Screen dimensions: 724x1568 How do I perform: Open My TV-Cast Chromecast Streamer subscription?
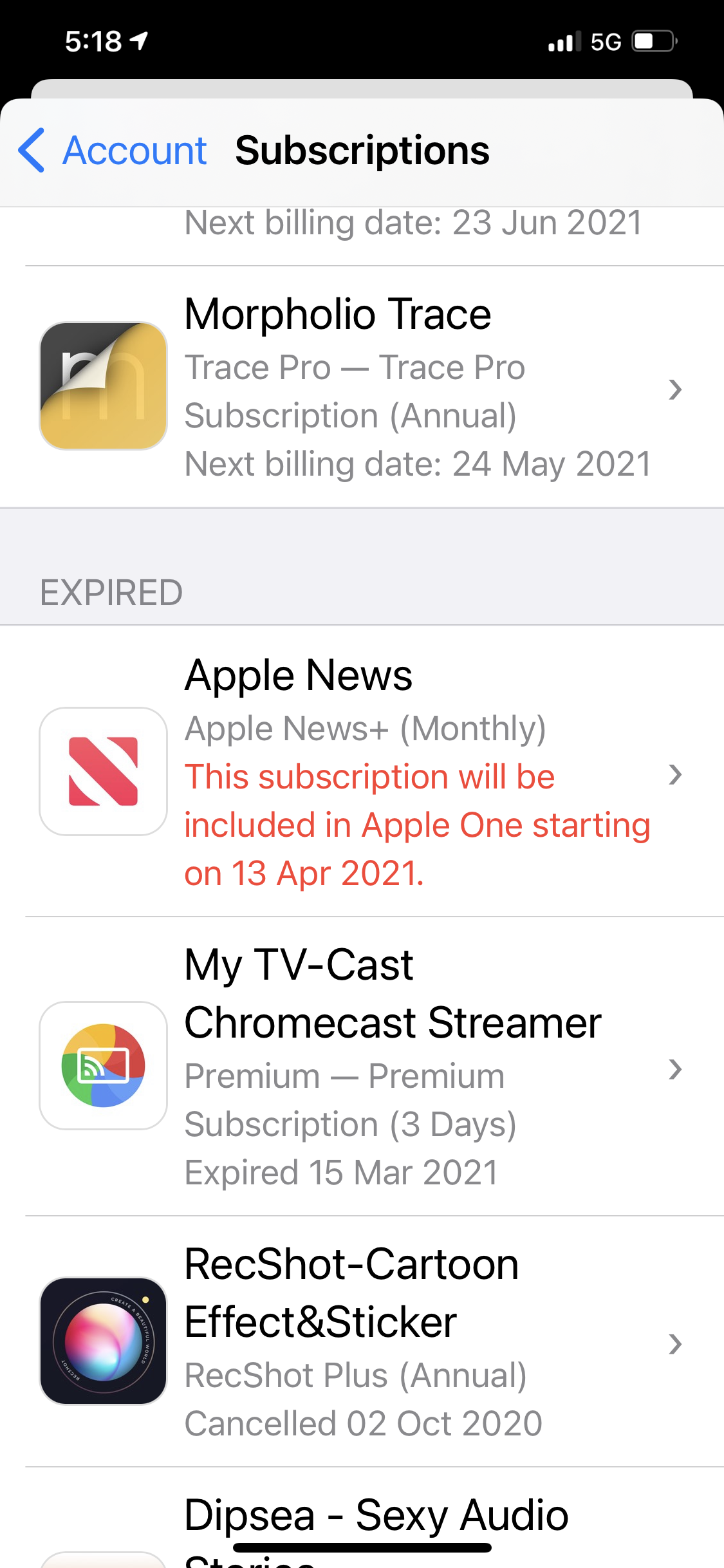click(360, 1067)
